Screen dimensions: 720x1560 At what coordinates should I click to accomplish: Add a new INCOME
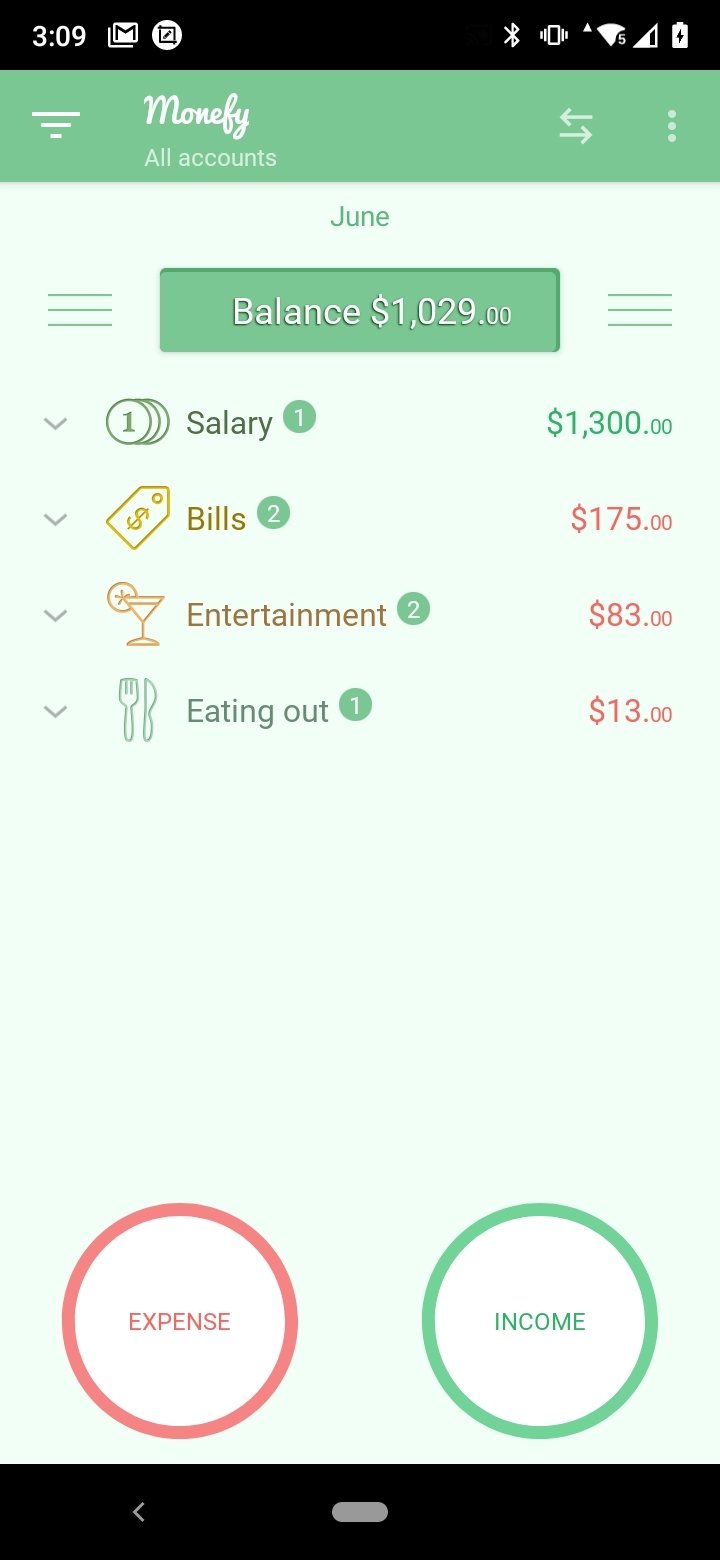[x=540, y=1321]
